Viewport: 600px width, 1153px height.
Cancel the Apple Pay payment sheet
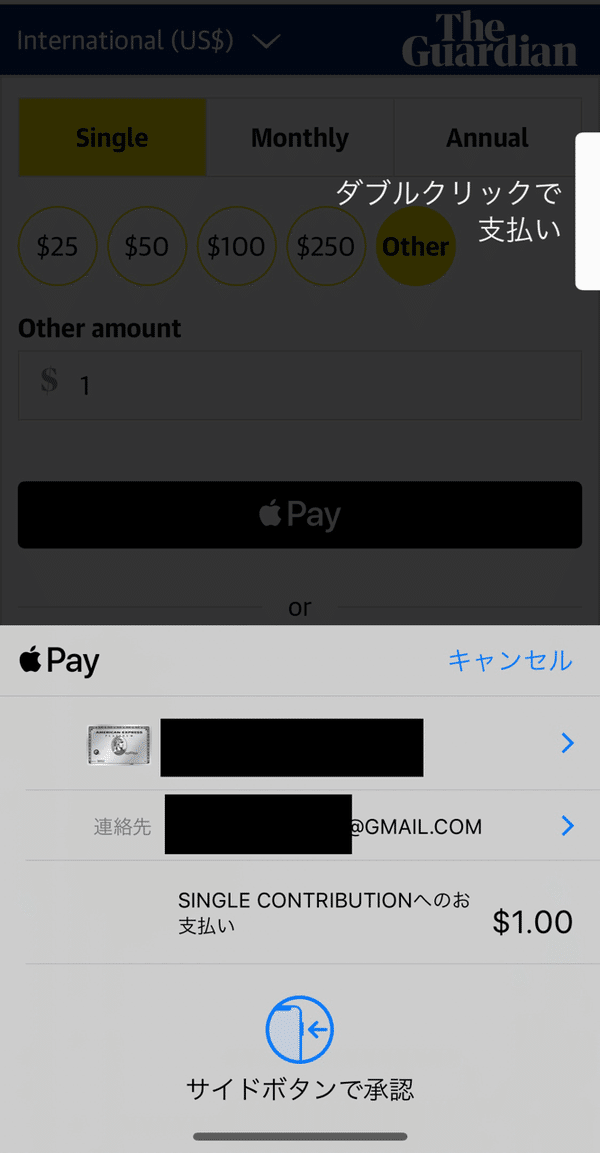[x=509, y=661]
